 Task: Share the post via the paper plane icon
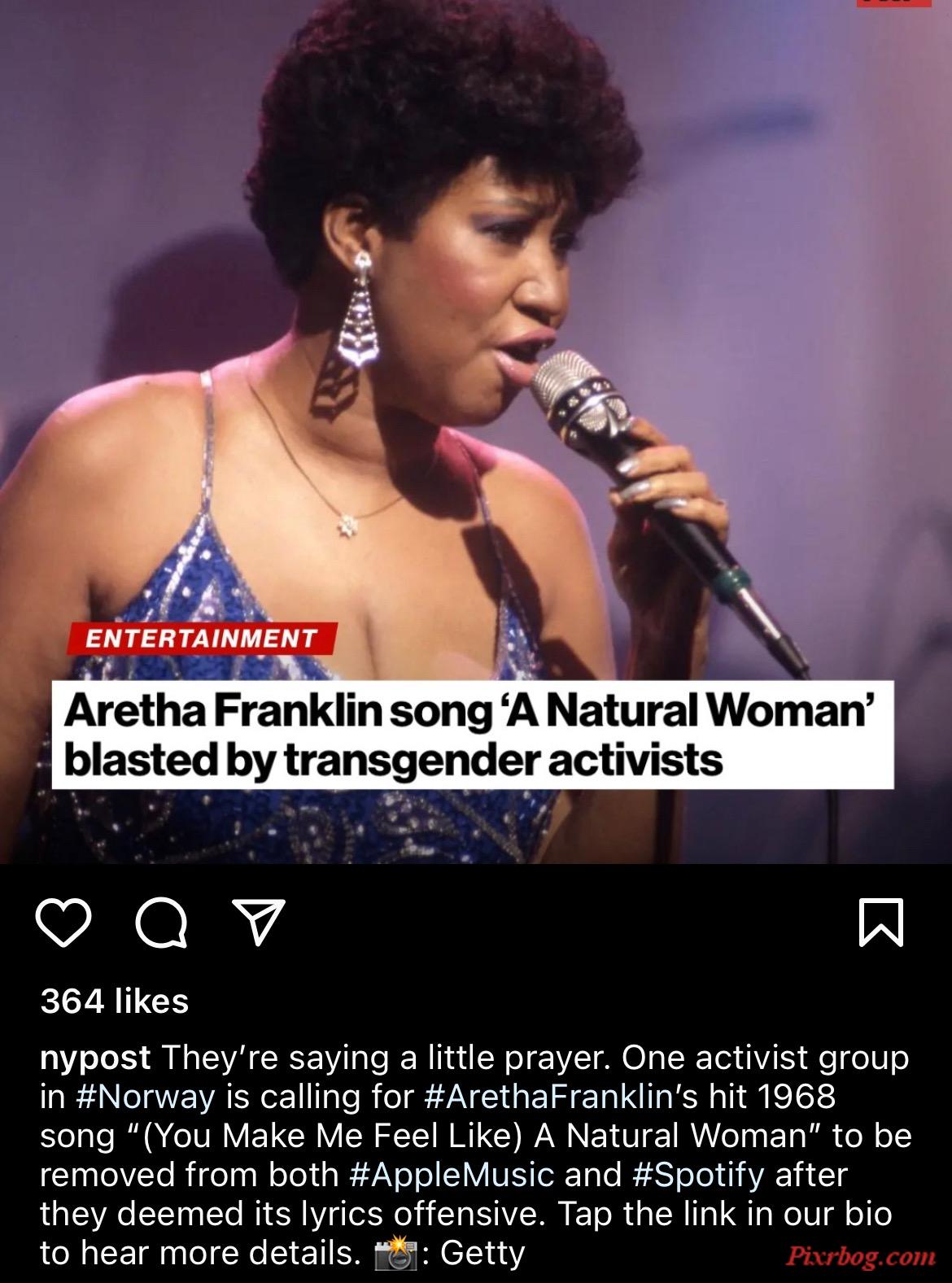coord(258,923)
